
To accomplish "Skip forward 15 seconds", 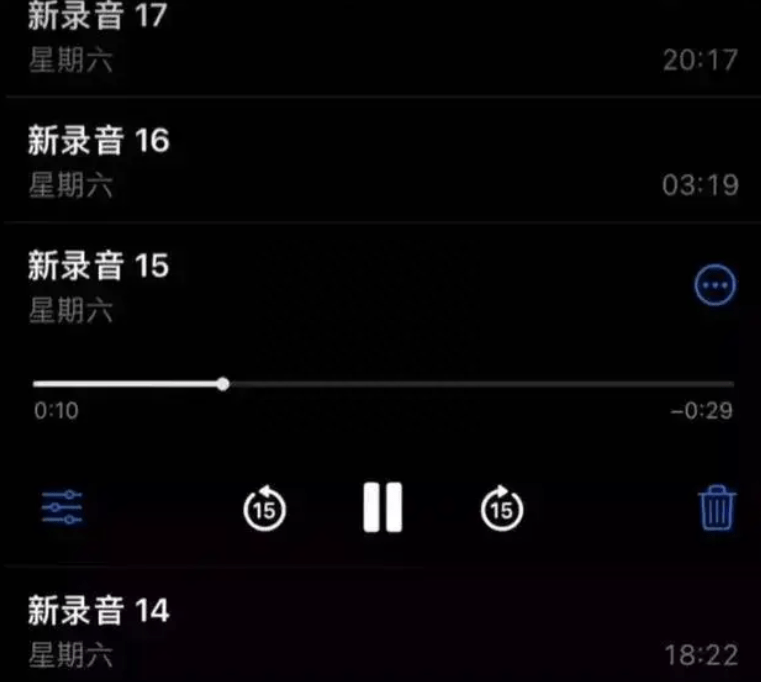I will (x=501, y=510).
